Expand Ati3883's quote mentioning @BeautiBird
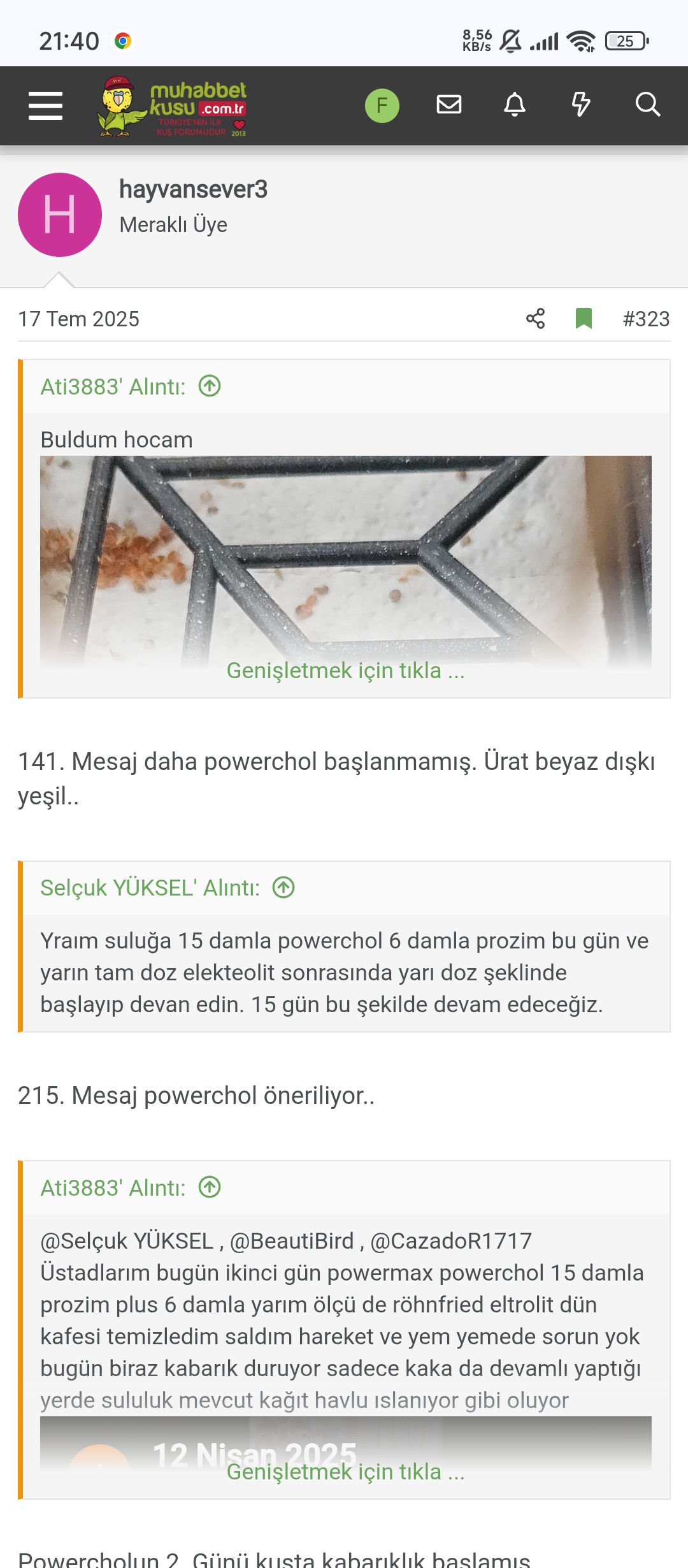The image size is (688, 1568). (x=345, y=1472)
